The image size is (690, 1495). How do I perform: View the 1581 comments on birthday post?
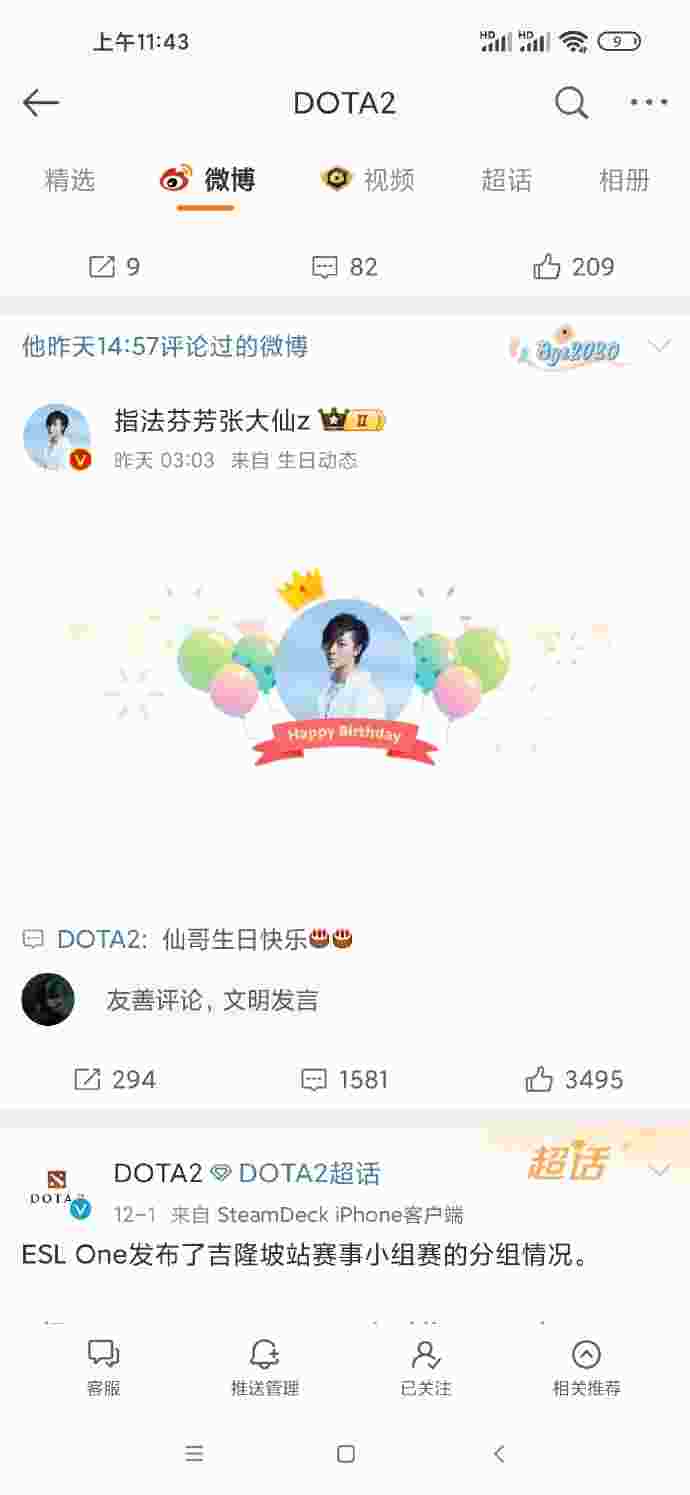coord(345,1080)
